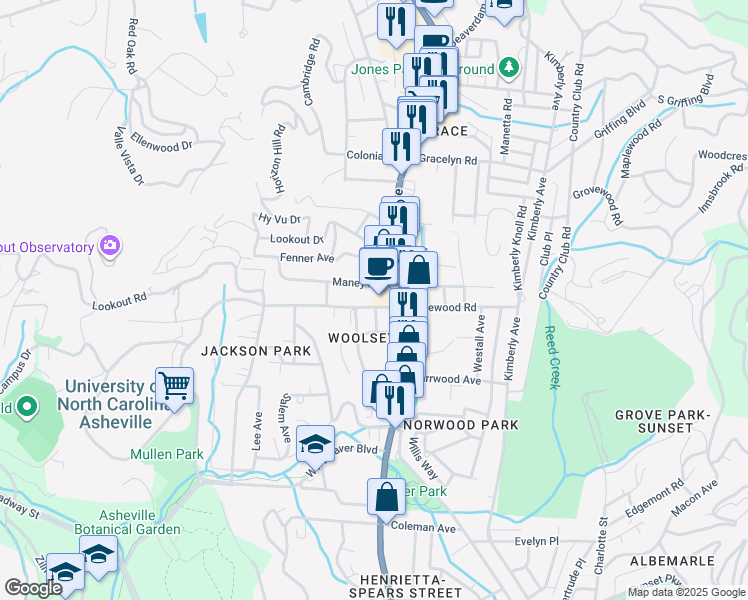Open the shopping bag marker right of the coffee cup
Screen dimensions: 748x600
click(x=418, y=269)
